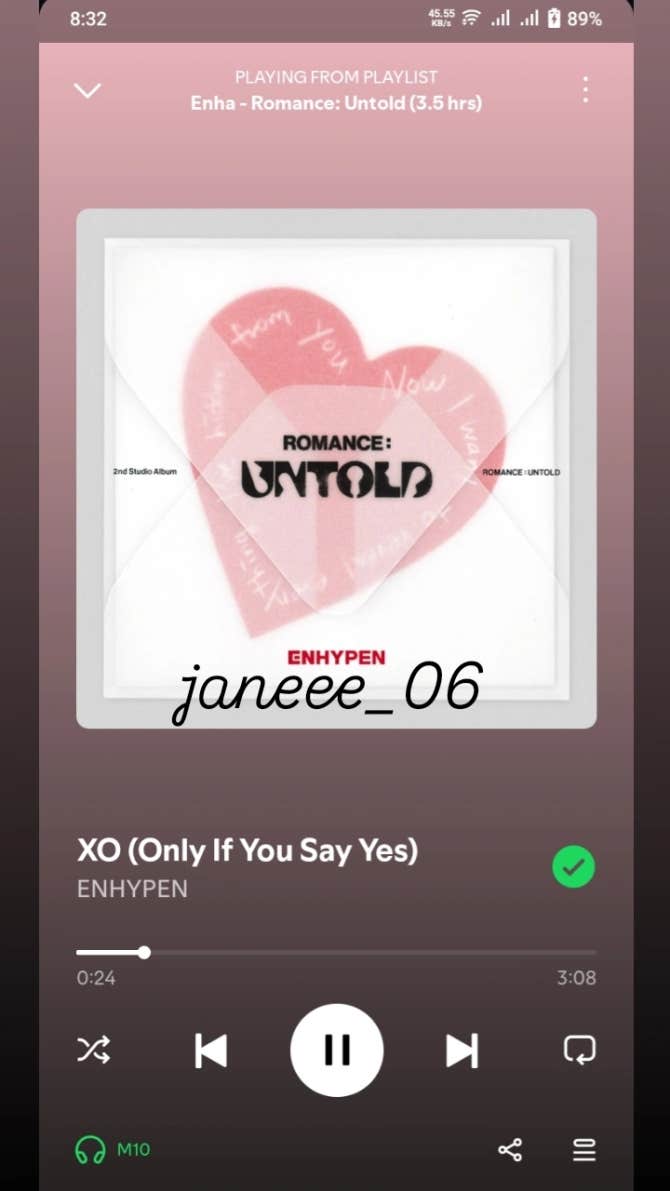Toggle repeat mode
Viewport: 670px width, 1191px height.
point(579,1050)
